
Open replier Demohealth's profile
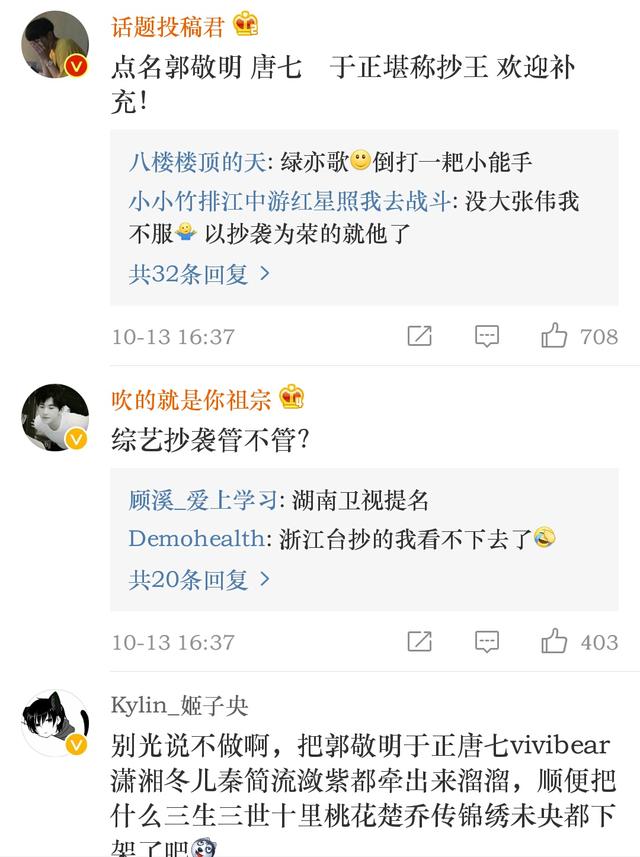(196, 538)
